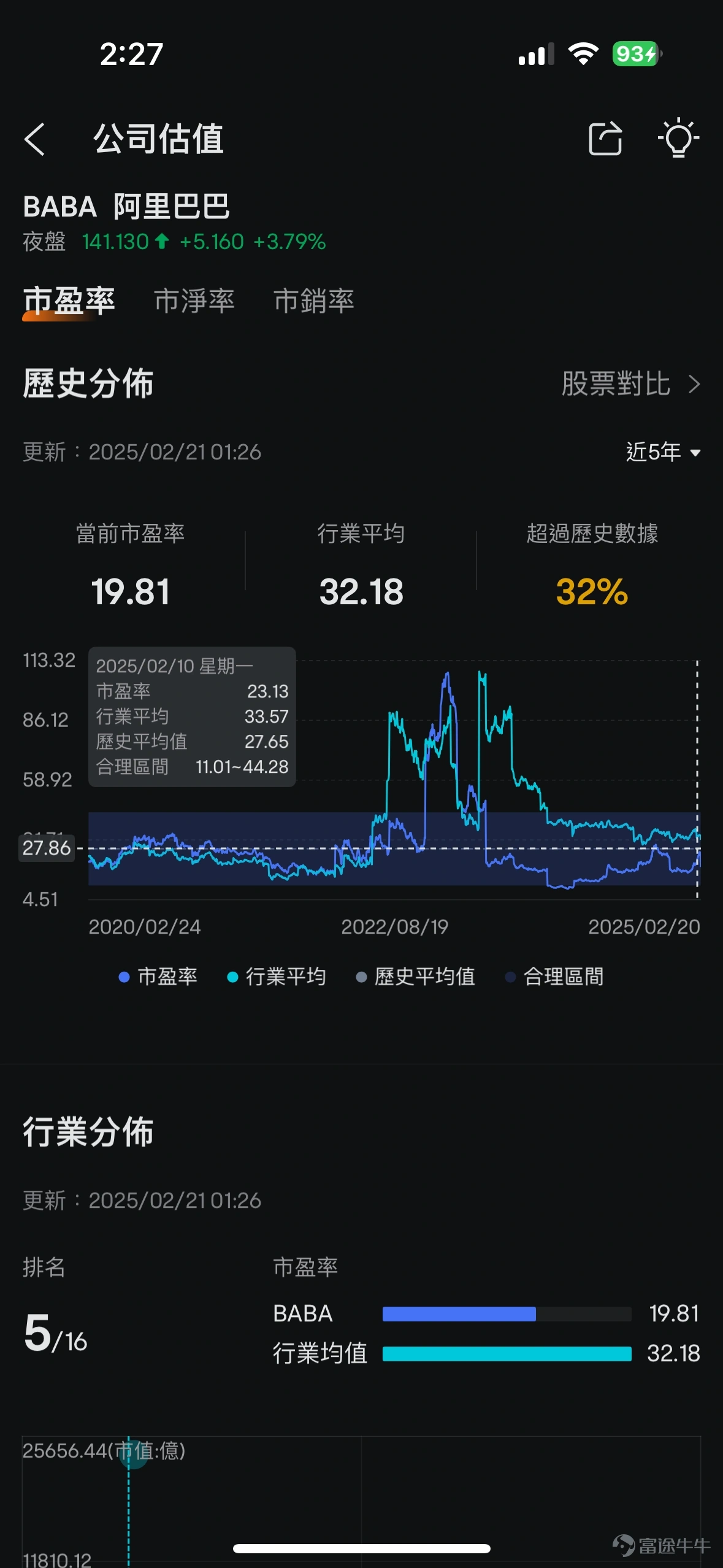Screen dimensions: 723x1568
Task: Switch to the 市淨率 tab
Action: (x=194, y=301)
